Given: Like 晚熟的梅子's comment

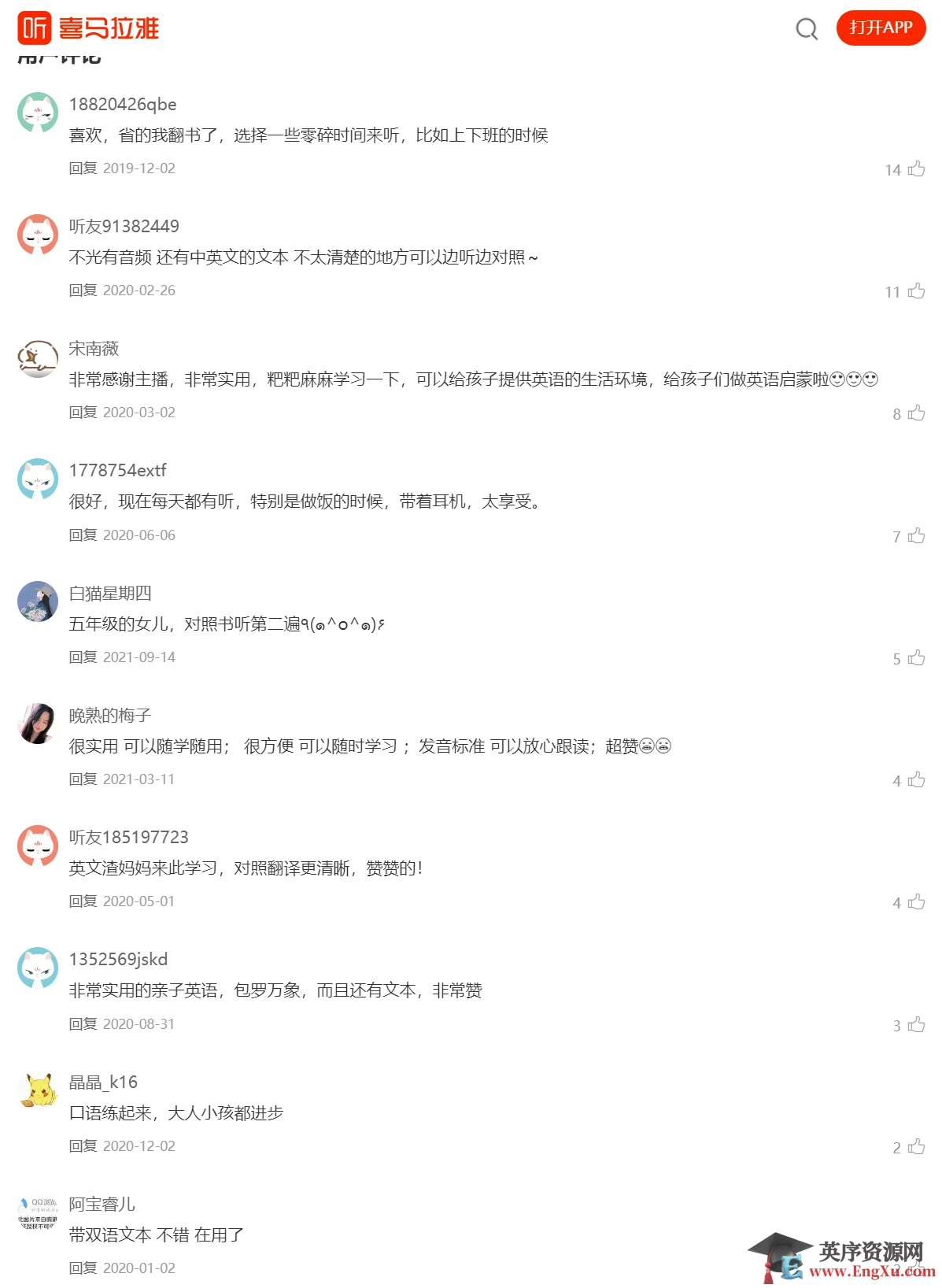Looking at the screenshot, I should pyautogui.click(x=916, y=780).
